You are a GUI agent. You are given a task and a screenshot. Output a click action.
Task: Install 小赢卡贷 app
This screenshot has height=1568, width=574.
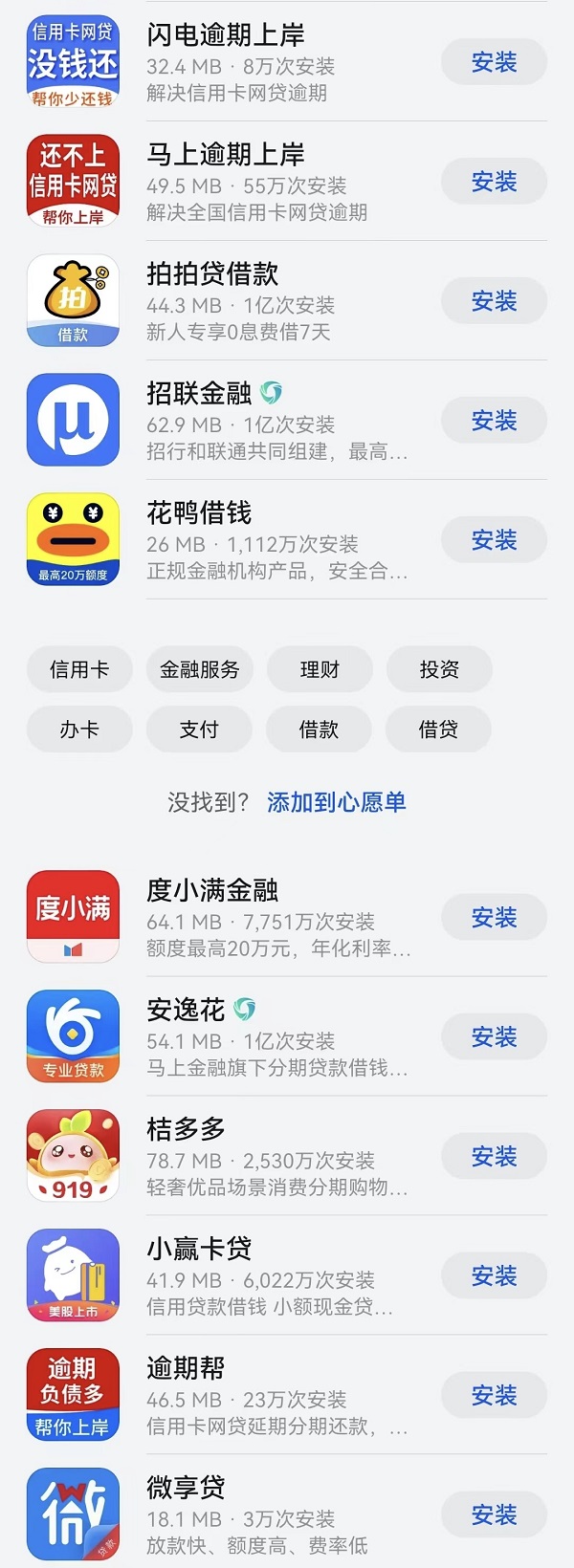click(x=494, y=1277)
